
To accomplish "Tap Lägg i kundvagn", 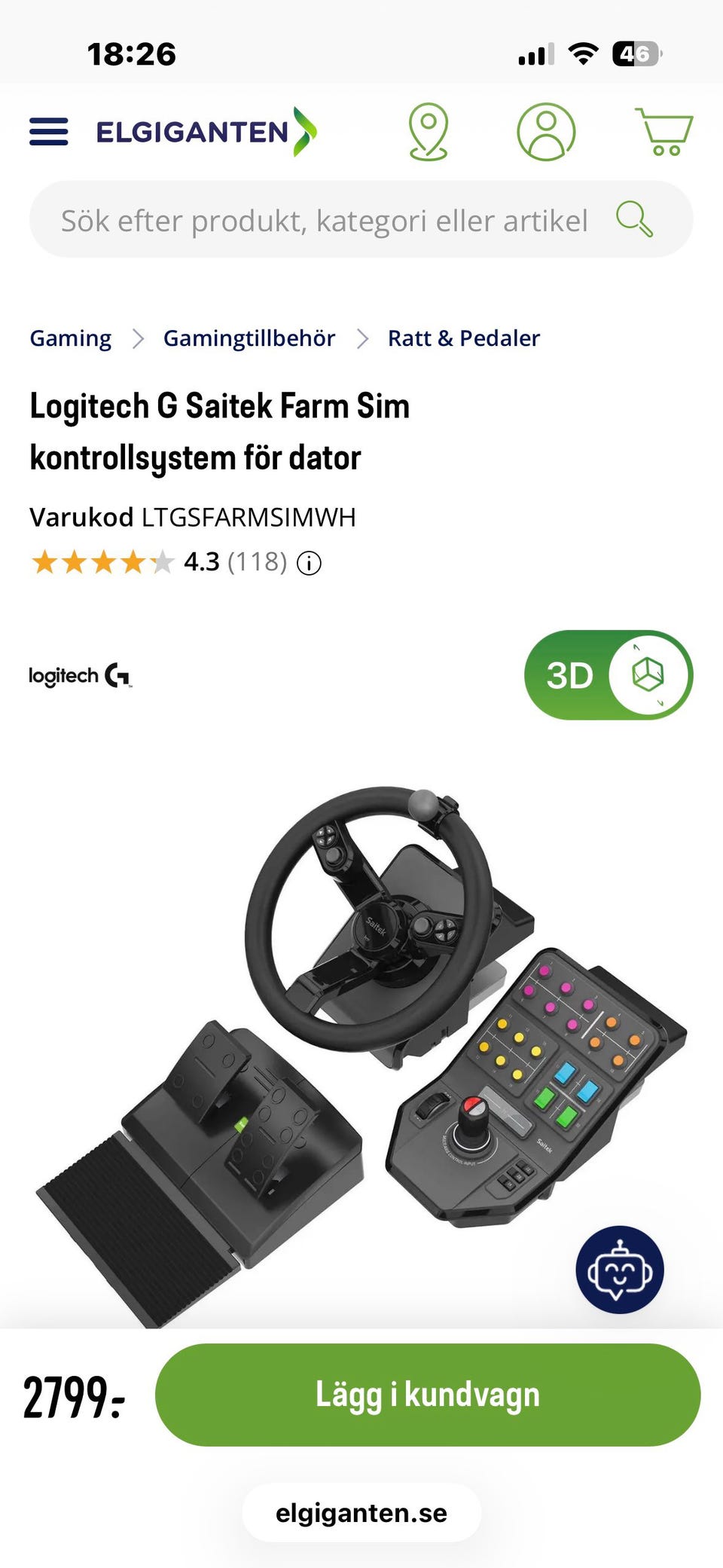I will [428, 1395].
